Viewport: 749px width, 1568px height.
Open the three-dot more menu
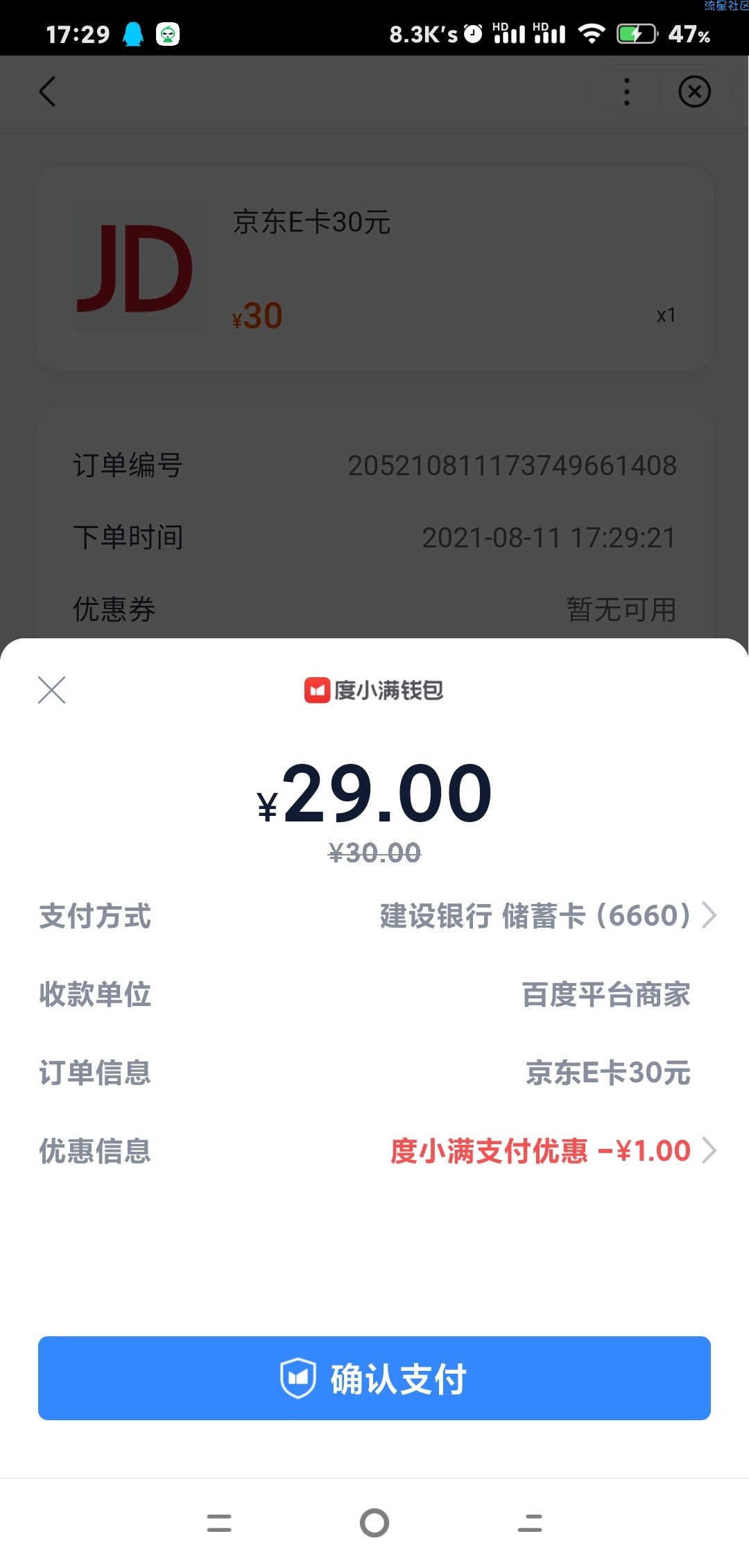point(627,92)
